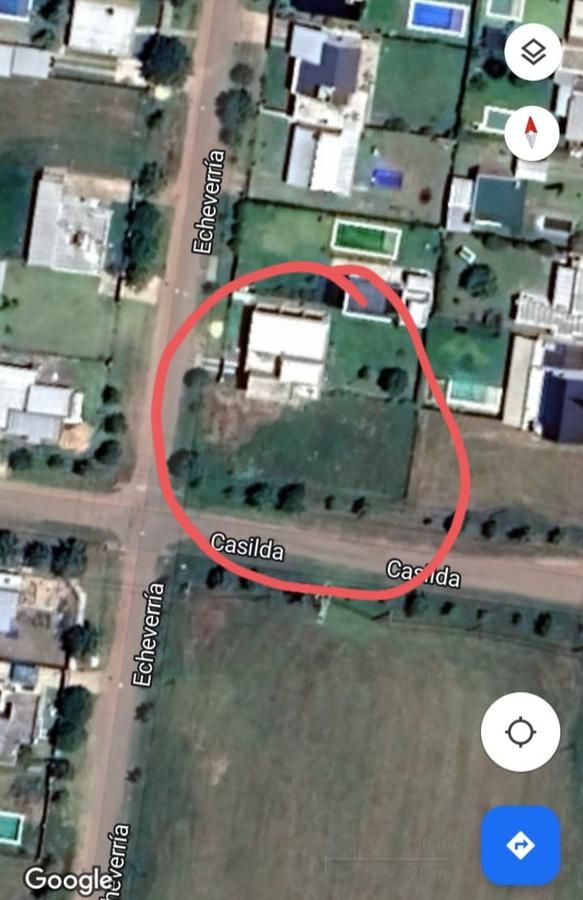Center map on my location

[x=520, y=732]
